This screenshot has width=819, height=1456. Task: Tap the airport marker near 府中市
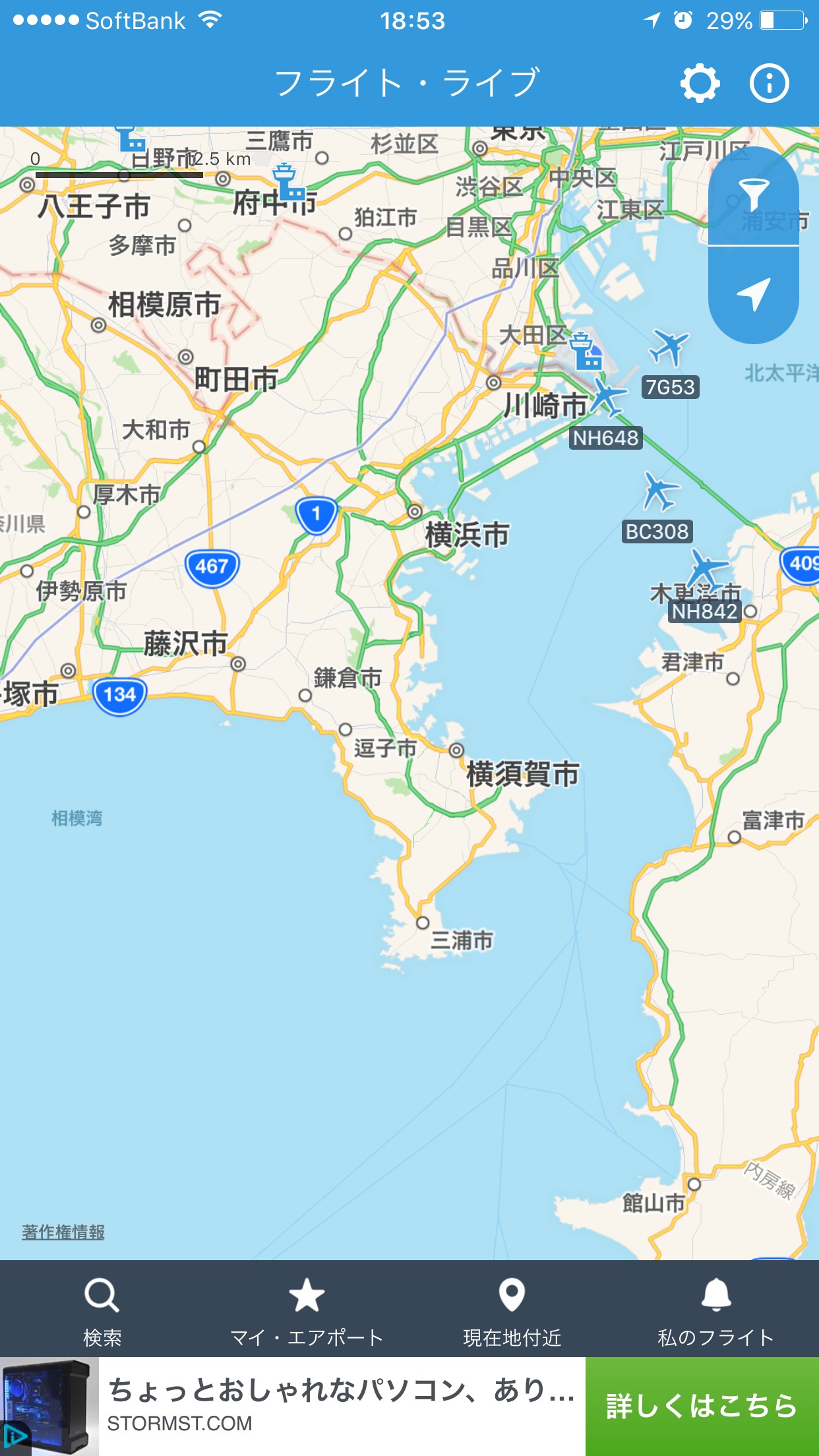(288, 183)
